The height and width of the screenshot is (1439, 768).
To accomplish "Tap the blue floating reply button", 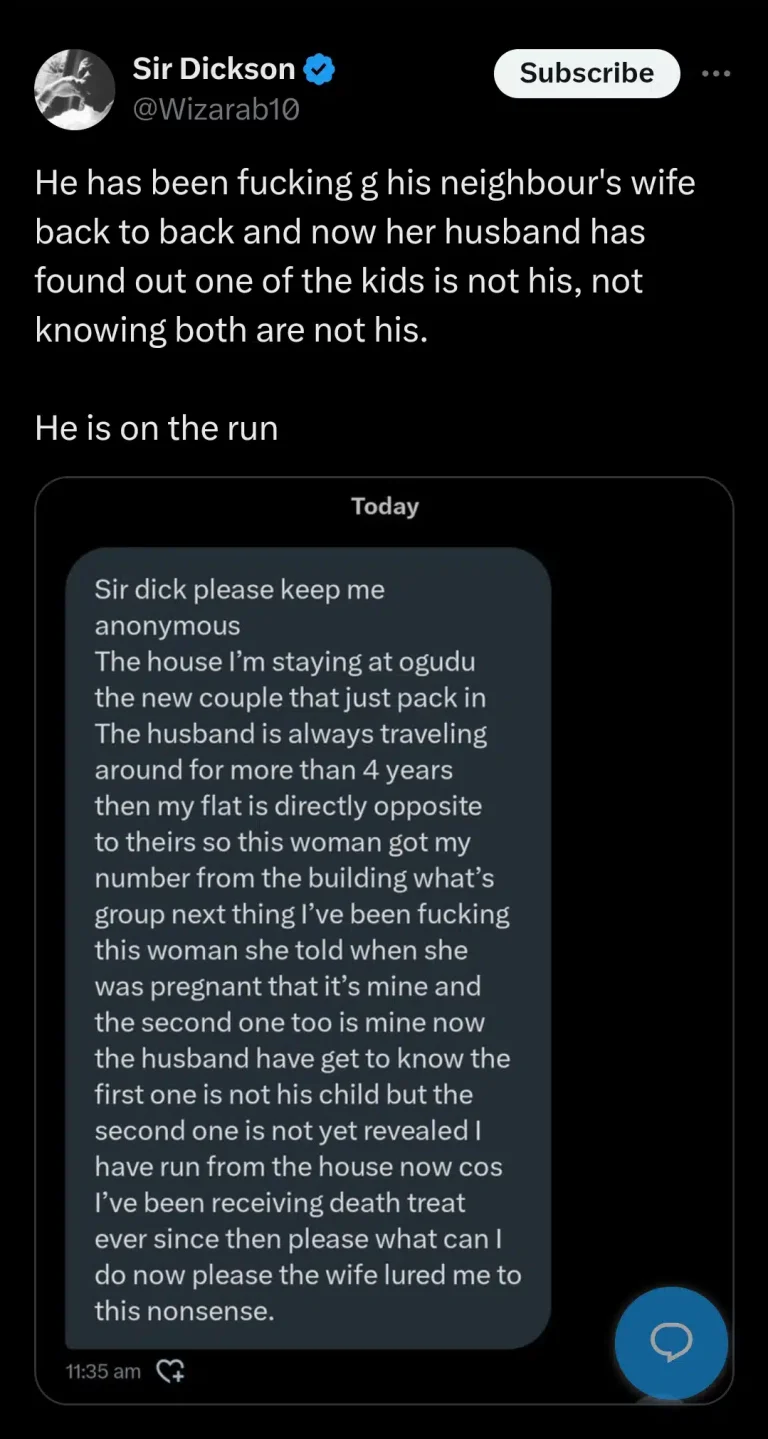I will (x=671, y=1343).
